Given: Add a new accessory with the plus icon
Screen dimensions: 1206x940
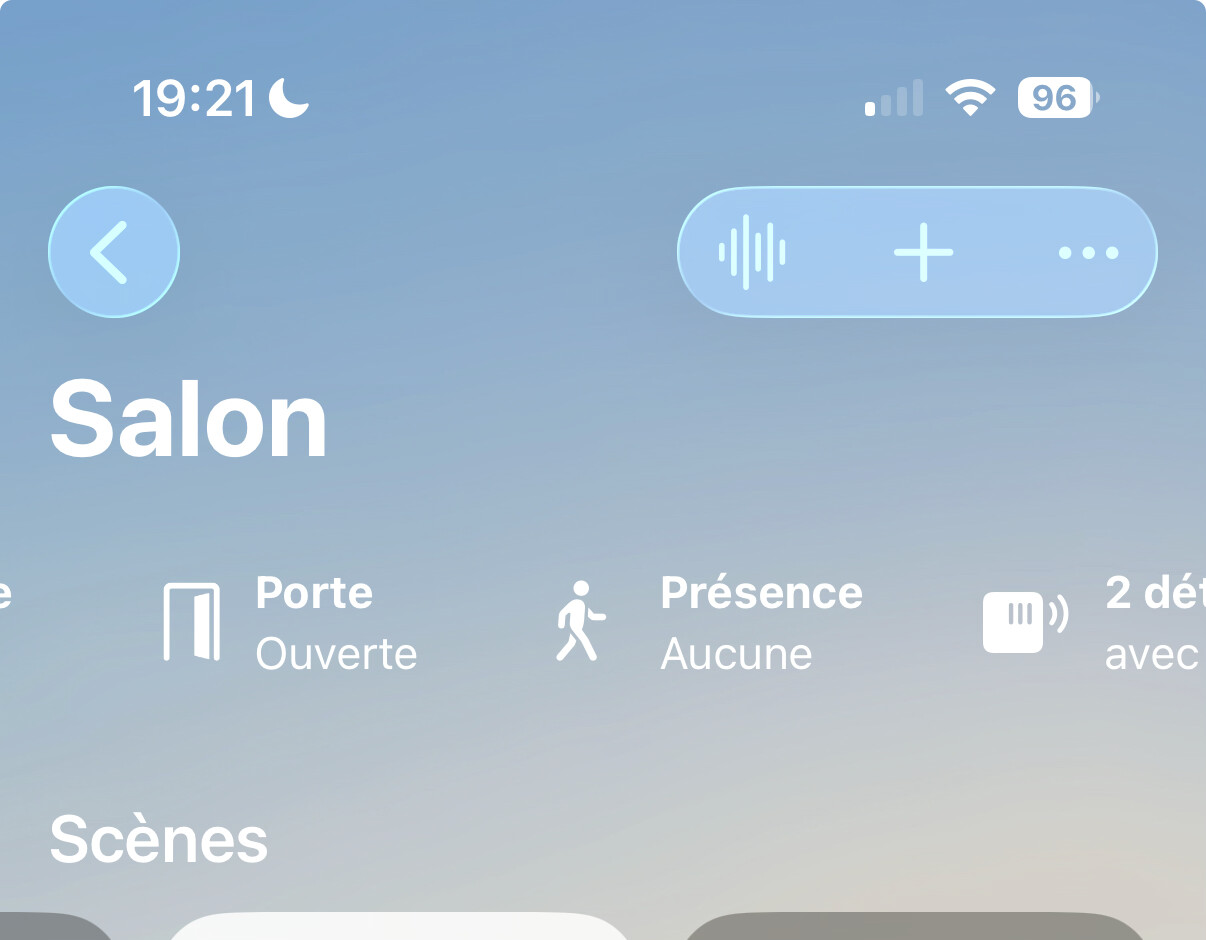Looking at the screenshot, I should click(x=923, y=252).
